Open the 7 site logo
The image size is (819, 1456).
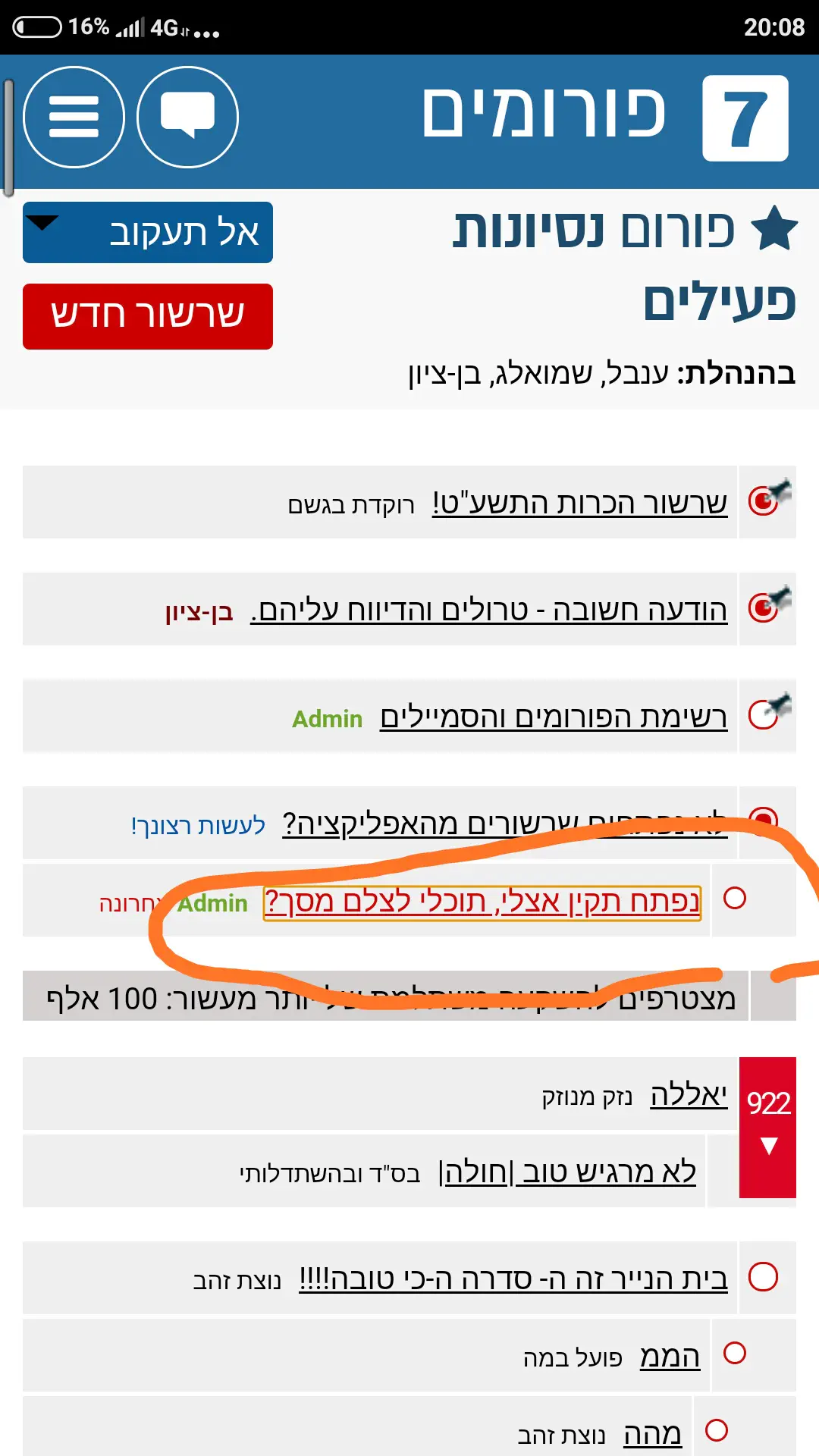[x=745, y=118]
